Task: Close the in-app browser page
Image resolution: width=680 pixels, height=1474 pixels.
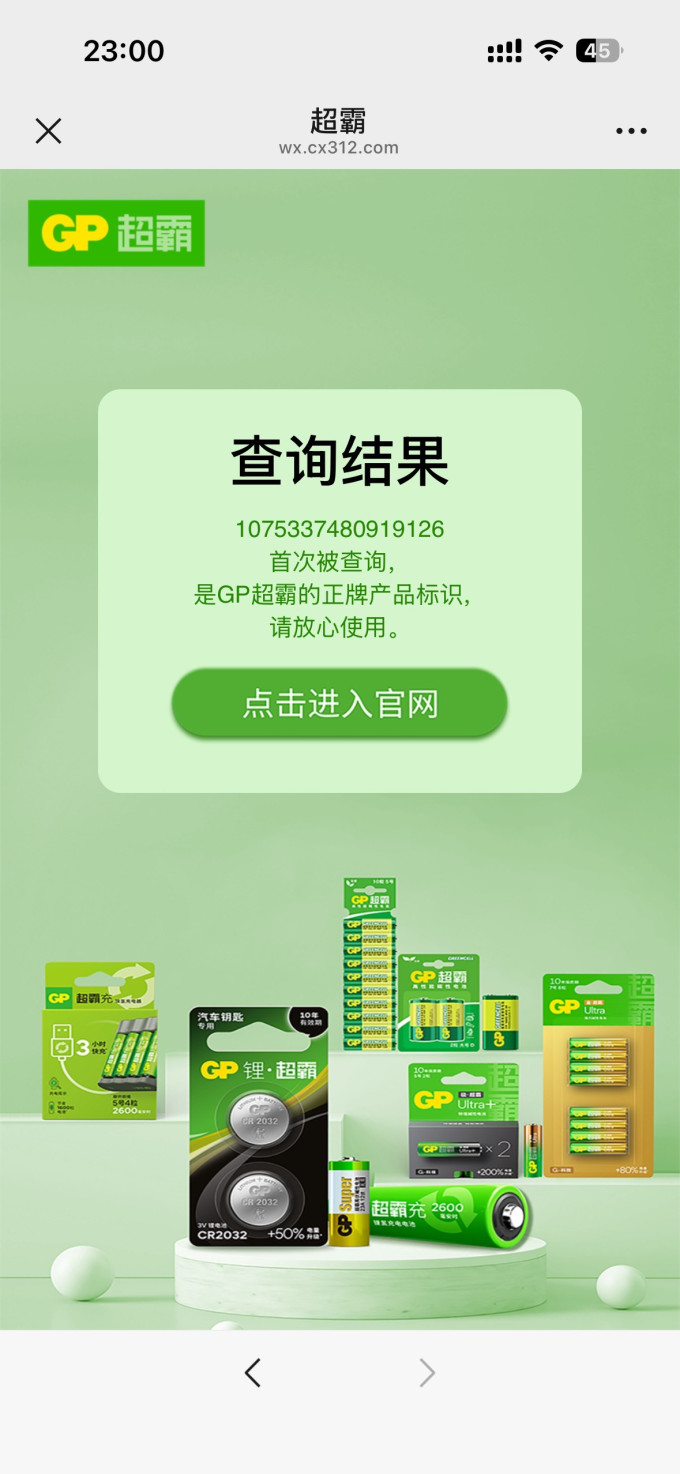Action: tap(48, 131)
